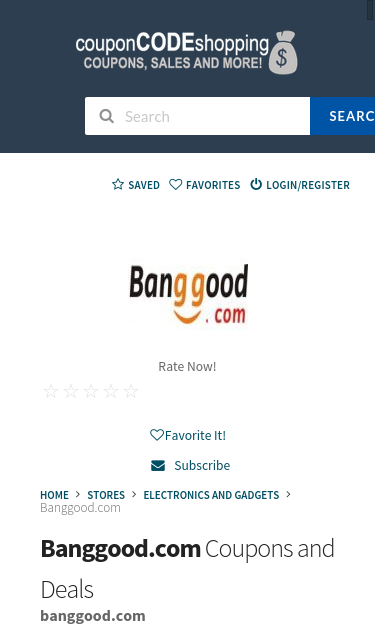The width and height of the screenshot is (375, 627).
Task: Go to Home breadcrumb
Action: pyautogui.click(x=54, y=495)
